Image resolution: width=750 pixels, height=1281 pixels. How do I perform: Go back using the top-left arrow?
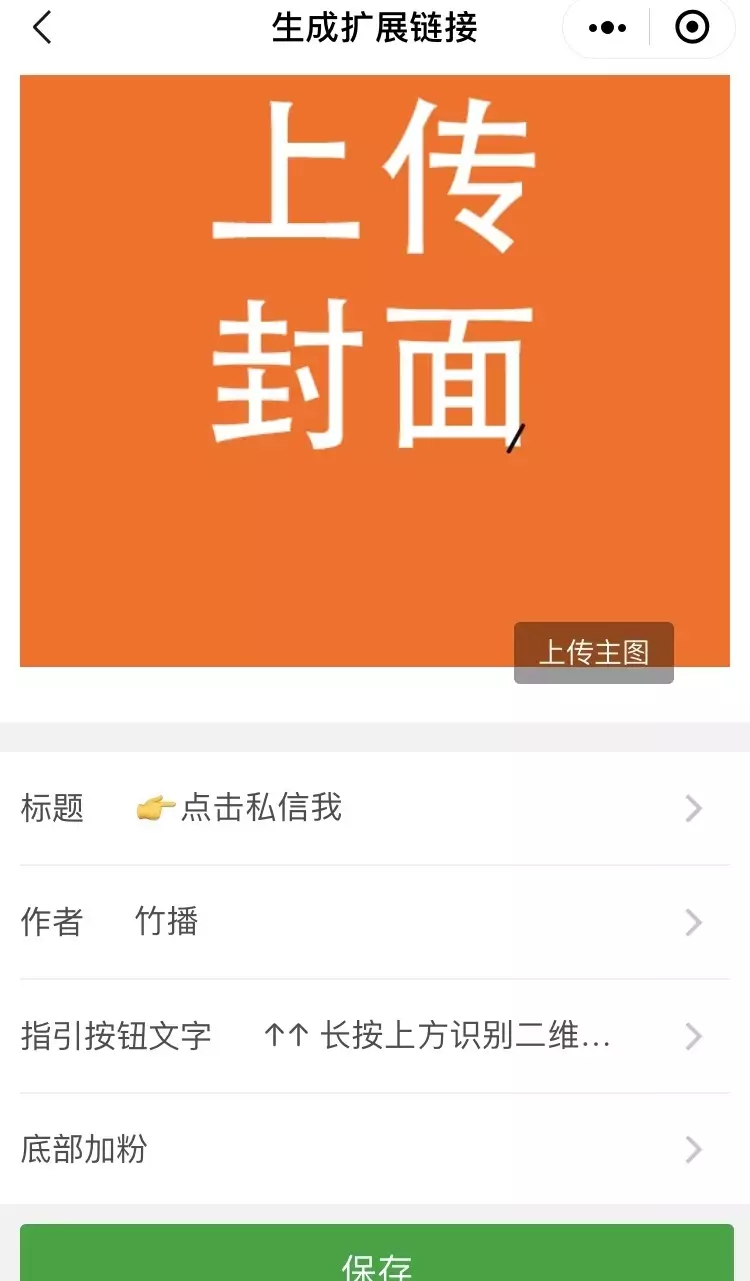click(42, 28)
